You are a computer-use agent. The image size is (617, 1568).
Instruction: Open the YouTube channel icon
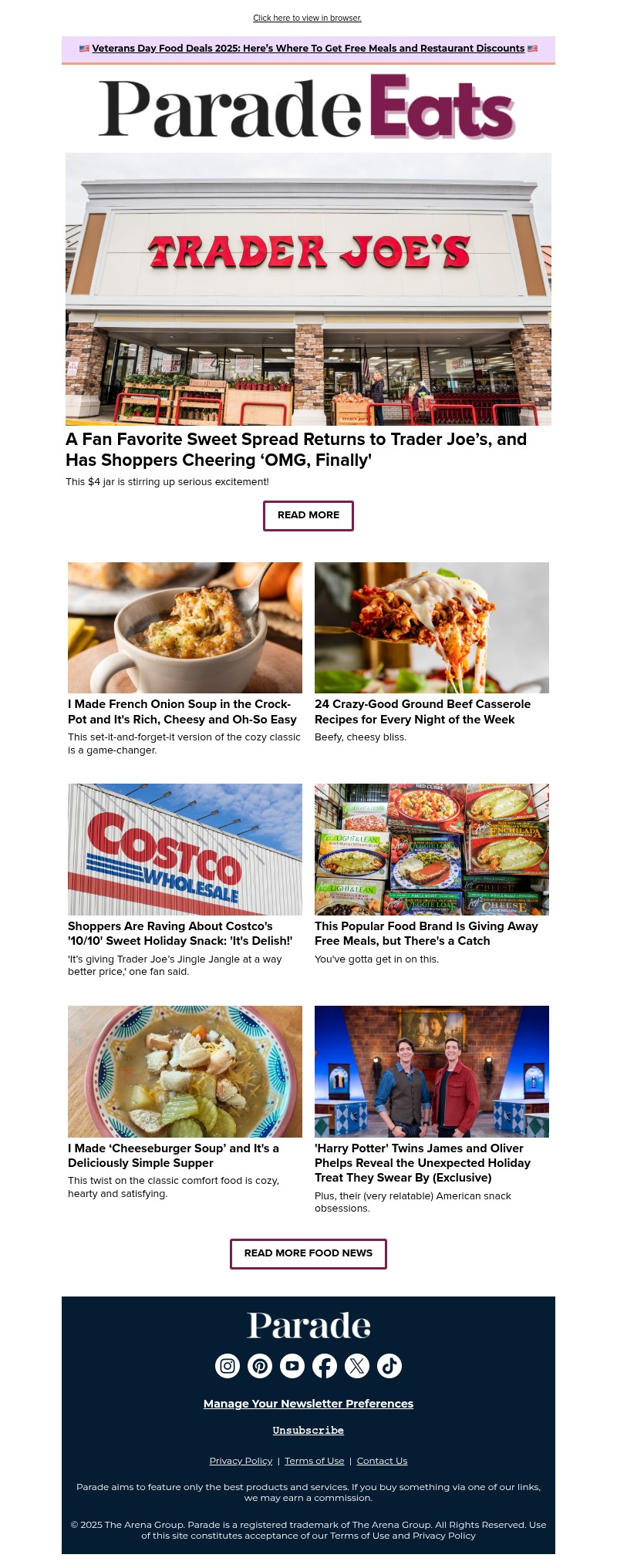[x=292, y=1365]
